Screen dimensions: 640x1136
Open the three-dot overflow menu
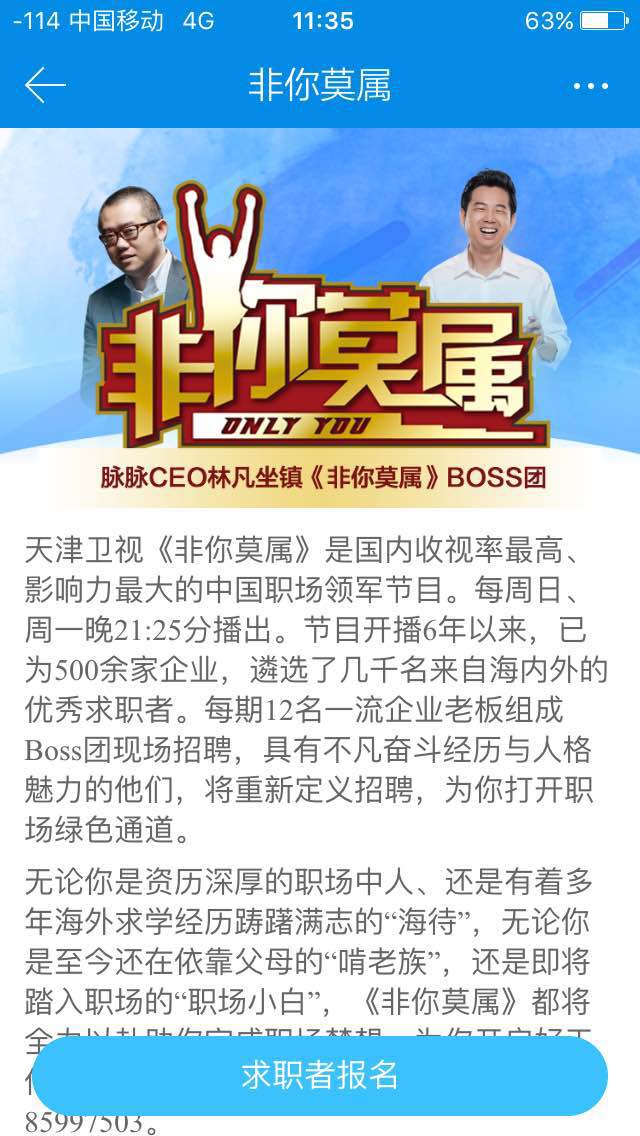coord(591,87)
